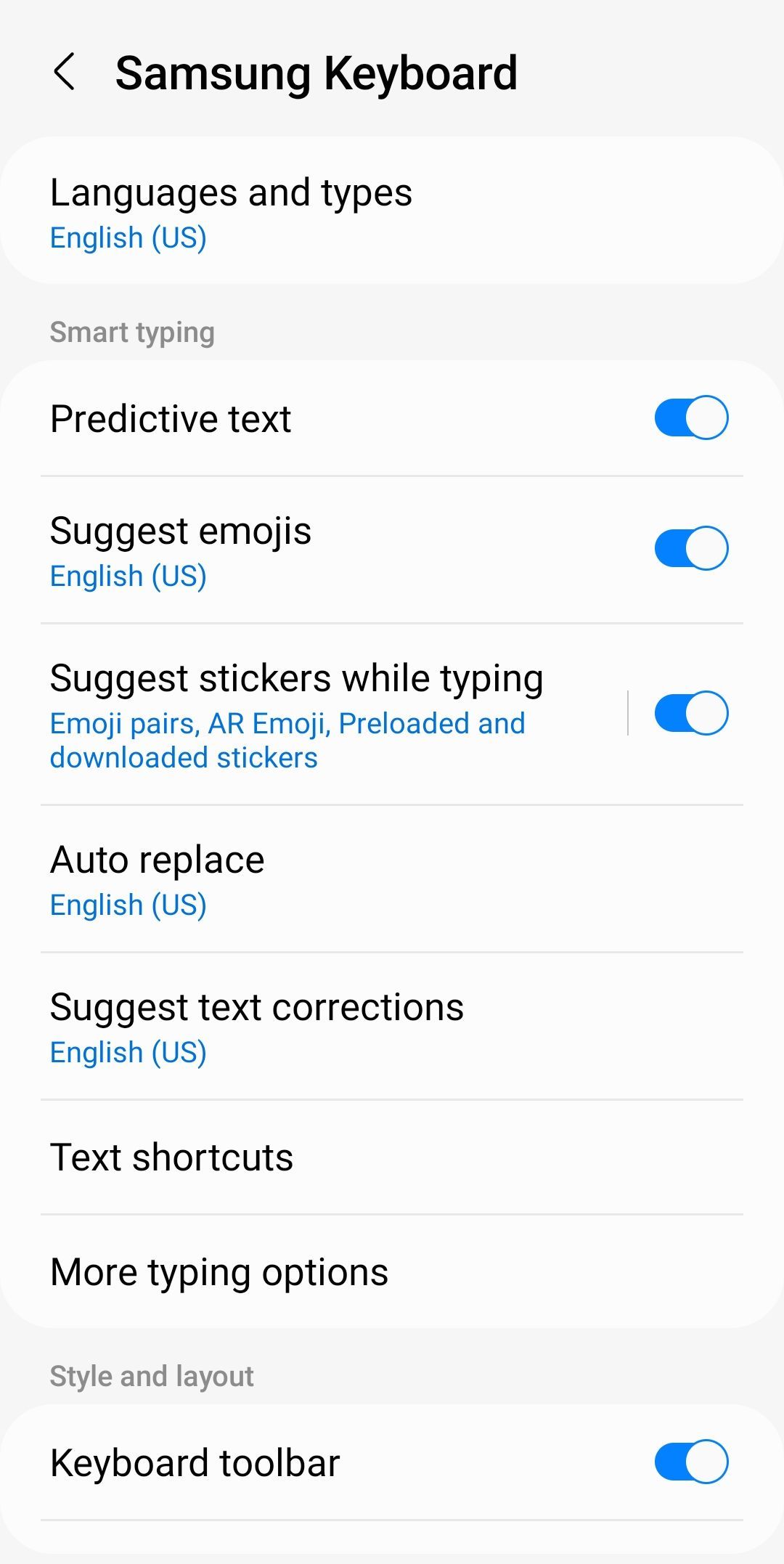Viewport: 784px width, 1564px height.
Task: Open Suggest text corrections
Action: [257, 1006]
